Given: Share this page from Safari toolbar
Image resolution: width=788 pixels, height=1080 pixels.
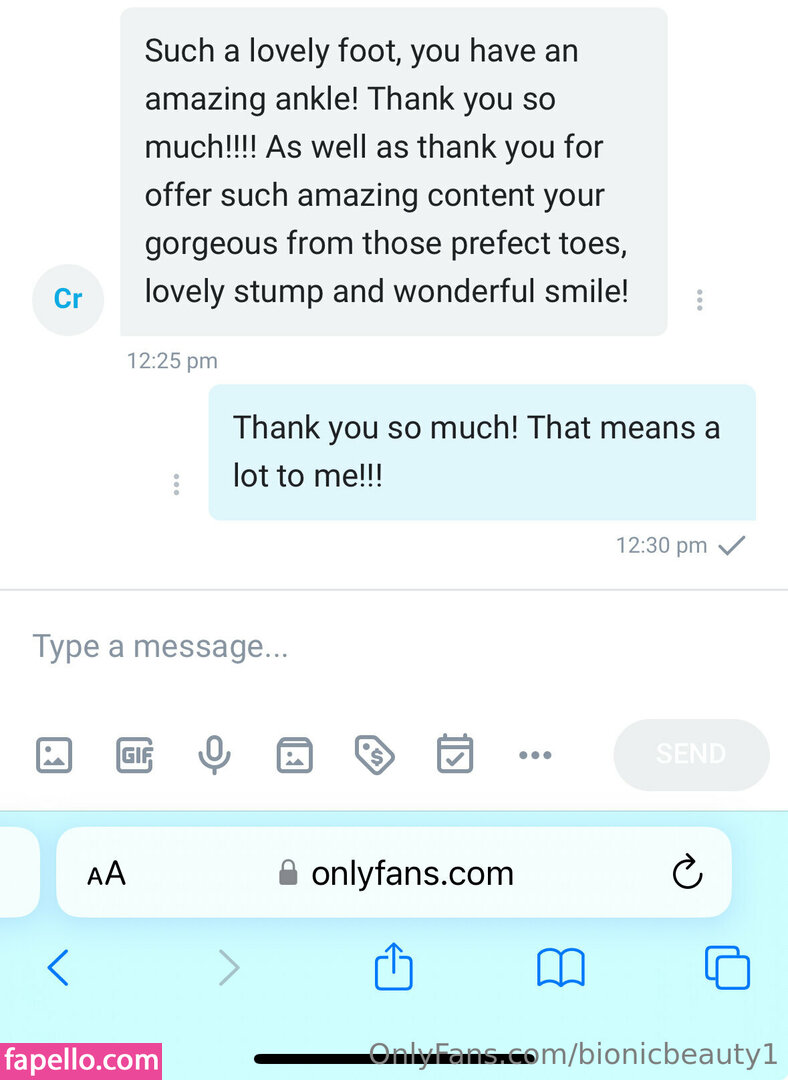Looking at the screenshot, I should (393, 968).
